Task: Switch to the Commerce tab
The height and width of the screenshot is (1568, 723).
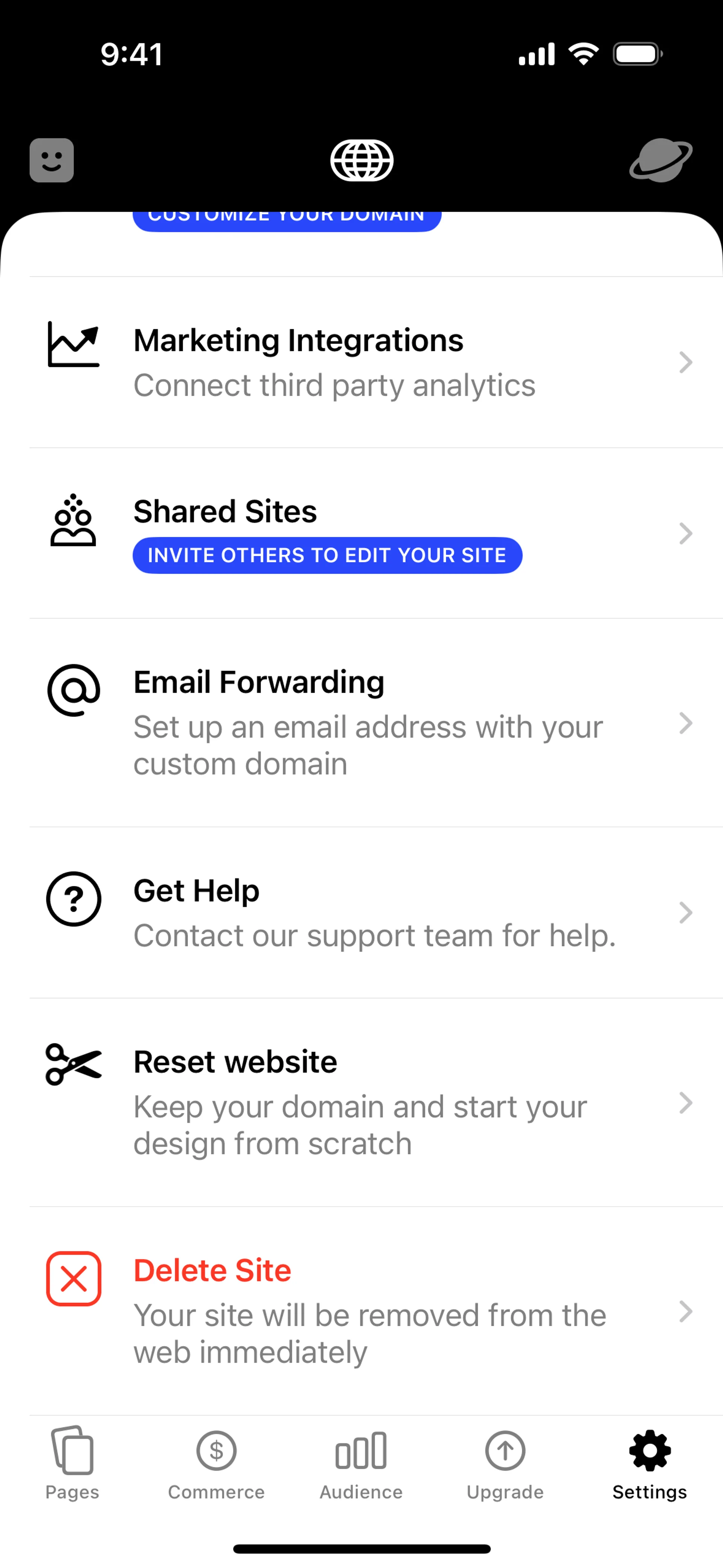Action: pos(216,1463)
